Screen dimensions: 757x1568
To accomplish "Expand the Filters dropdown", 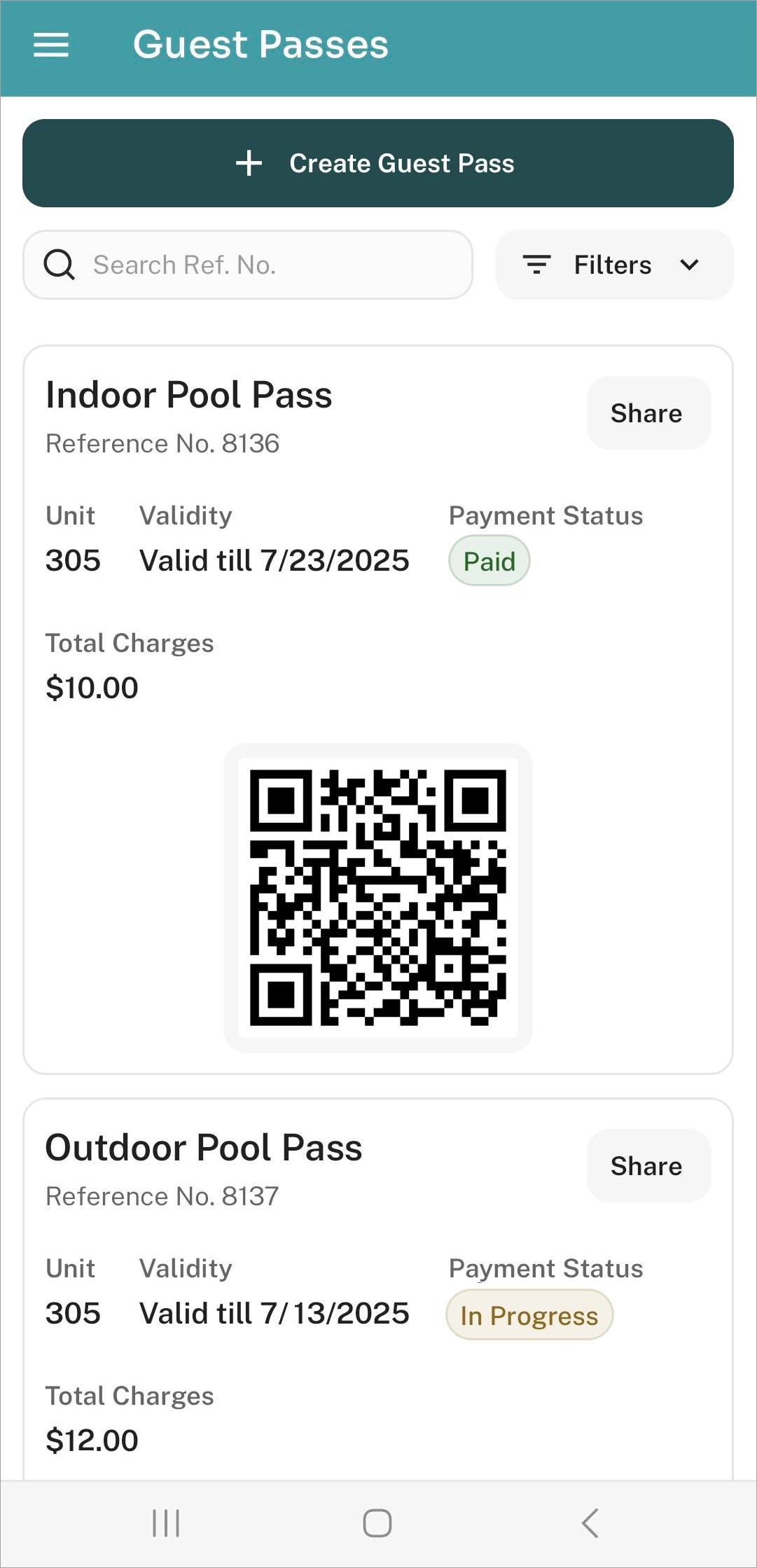I will point(614,265).
